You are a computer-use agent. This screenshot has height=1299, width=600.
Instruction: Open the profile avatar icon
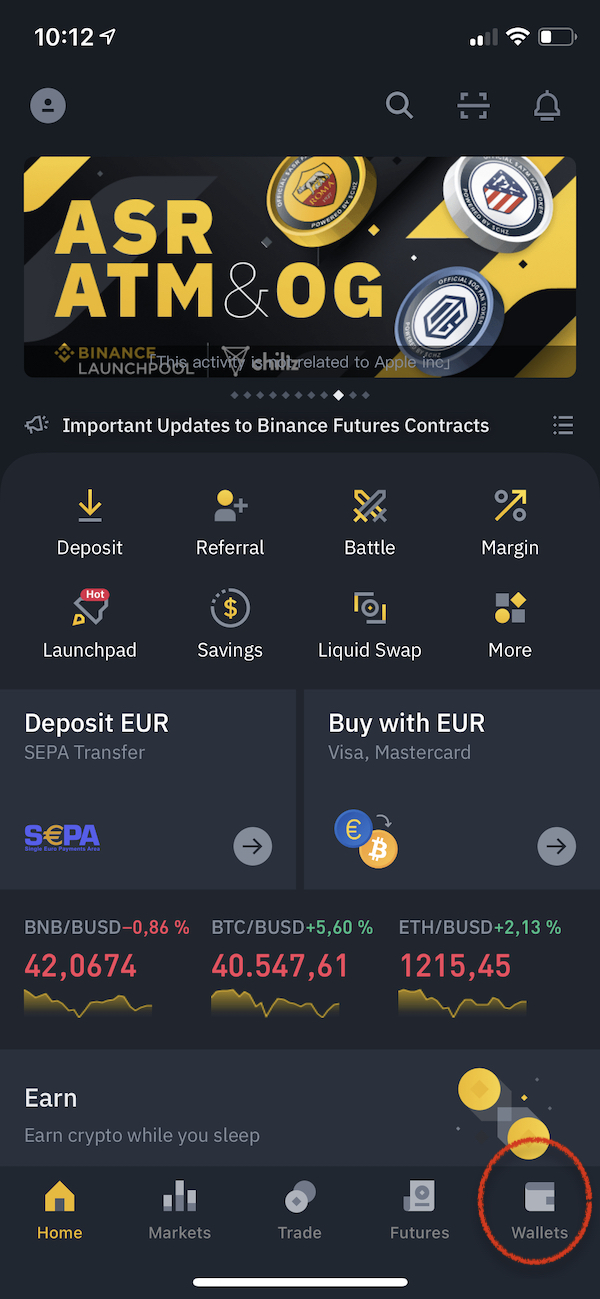click(x=48, y=105)
